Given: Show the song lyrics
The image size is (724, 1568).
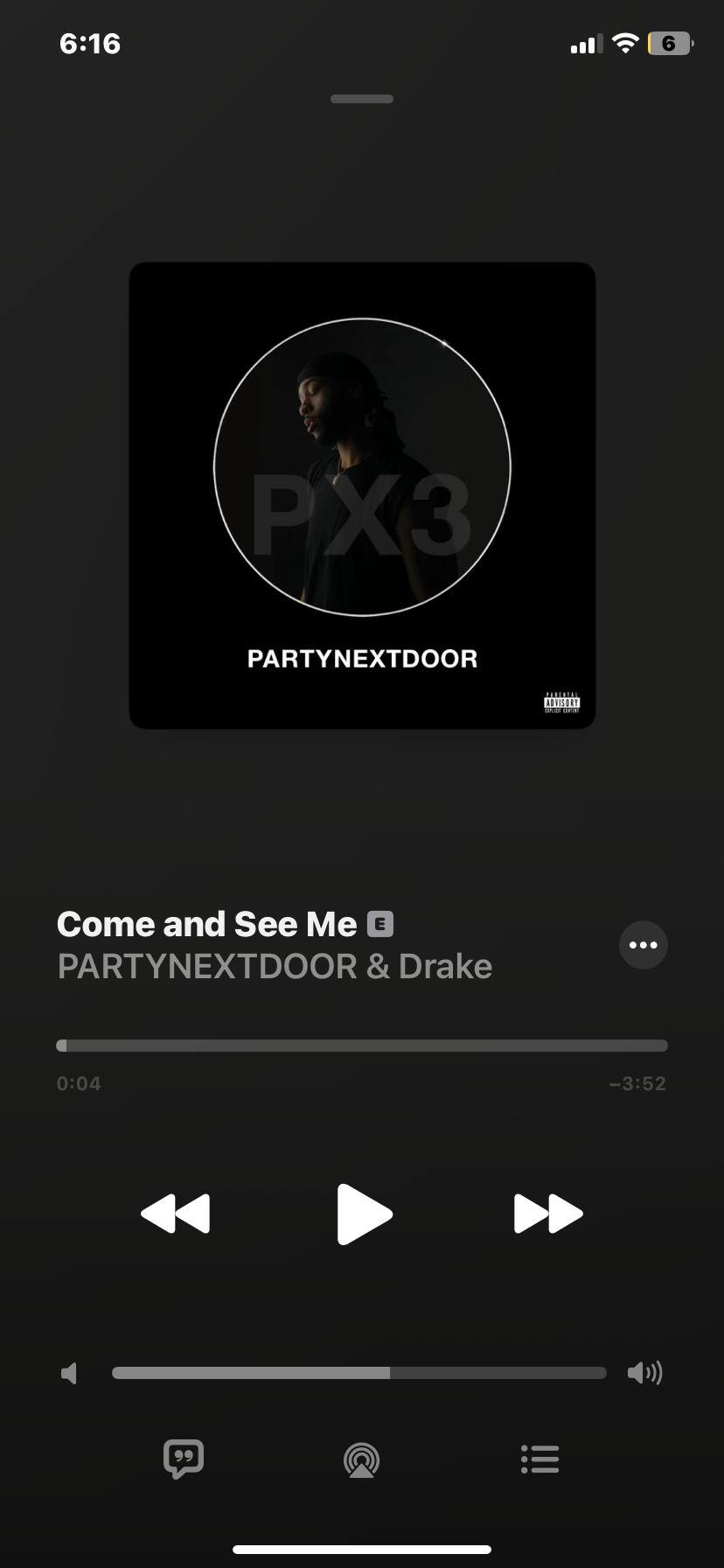Looking at the screenshot, I should tap(184, 1459).
